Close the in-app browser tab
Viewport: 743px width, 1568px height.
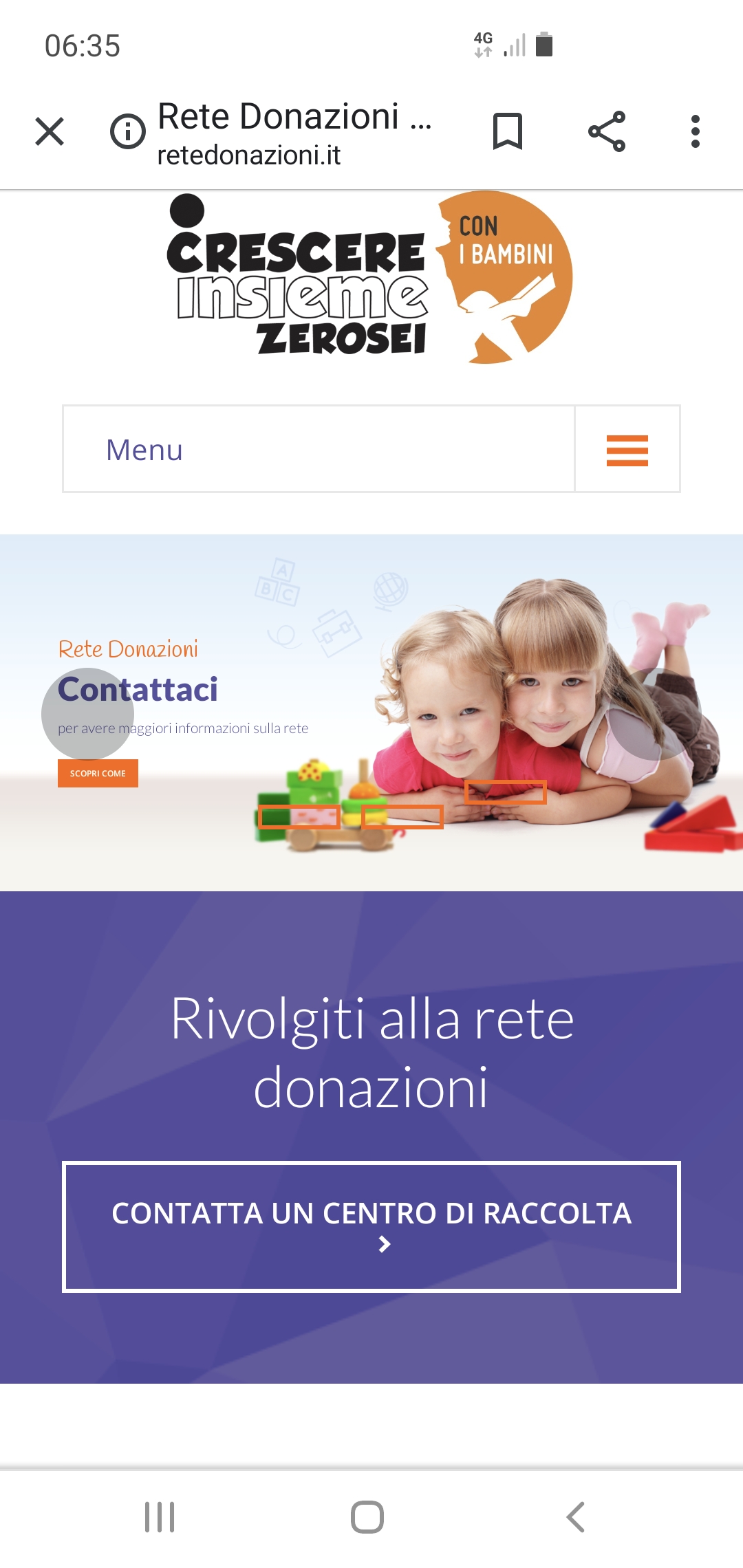50,131
